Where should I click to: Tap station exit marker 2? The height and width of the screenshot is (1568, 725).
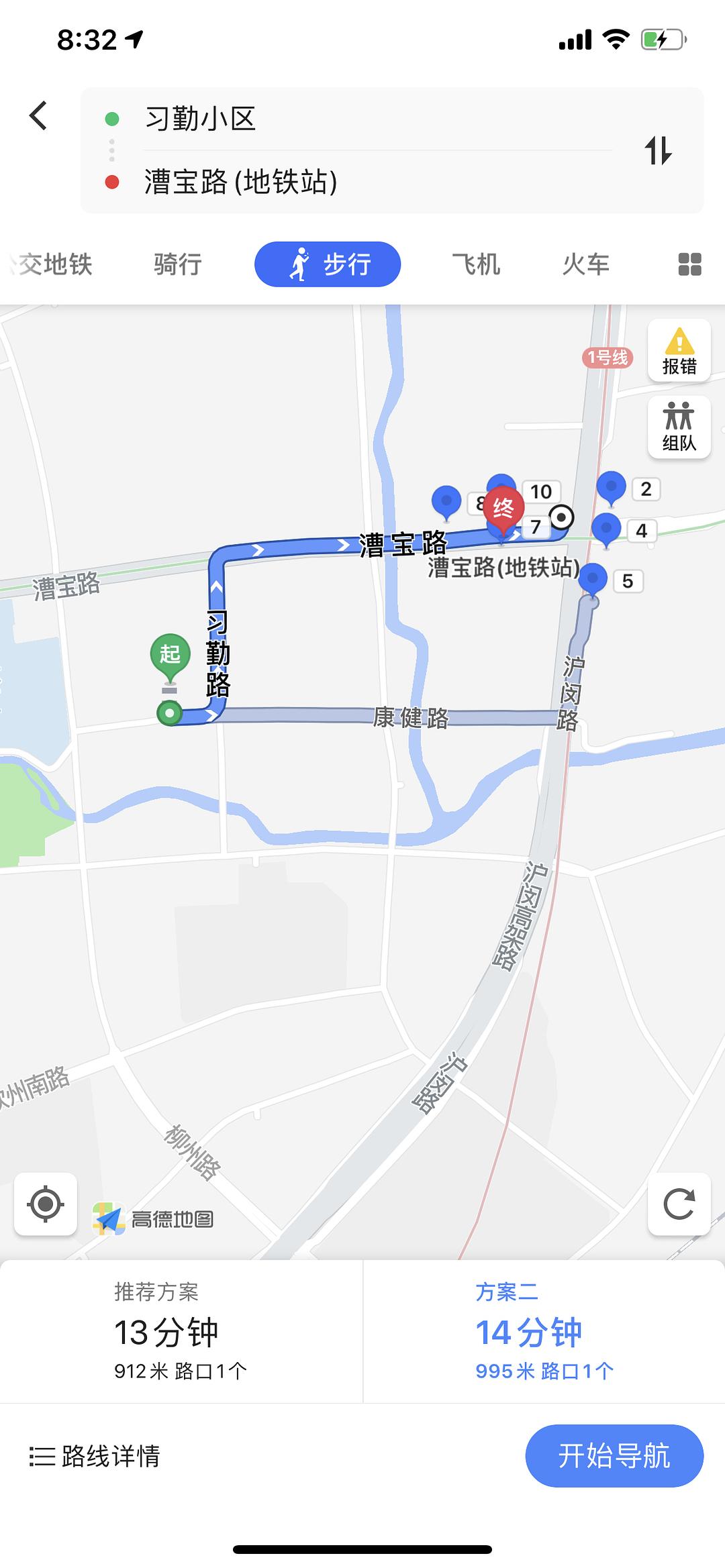pyautogui.click(x=612, y=486)
